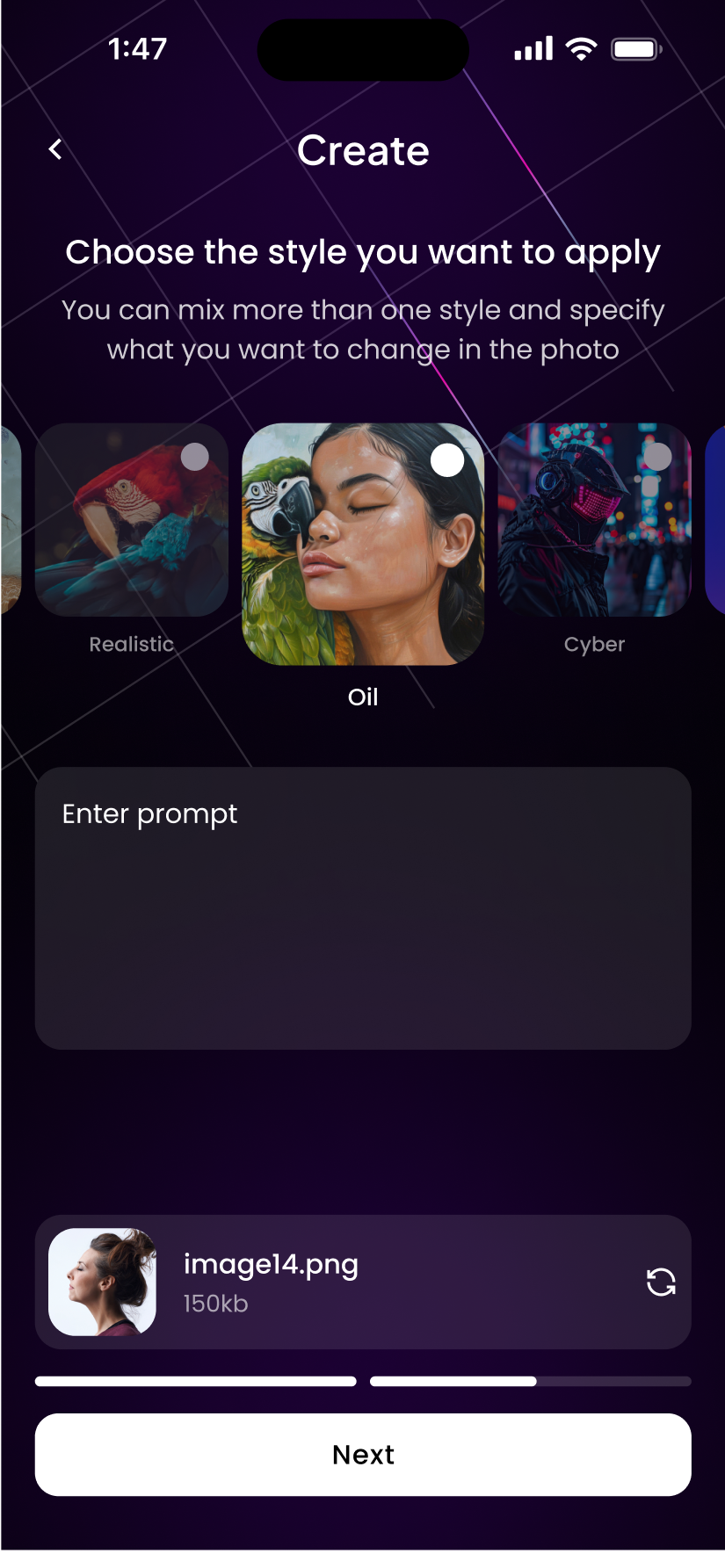Viewport: 725px width, 1568px height.
Task: Select the Oil style card
Action: point(363,545)
